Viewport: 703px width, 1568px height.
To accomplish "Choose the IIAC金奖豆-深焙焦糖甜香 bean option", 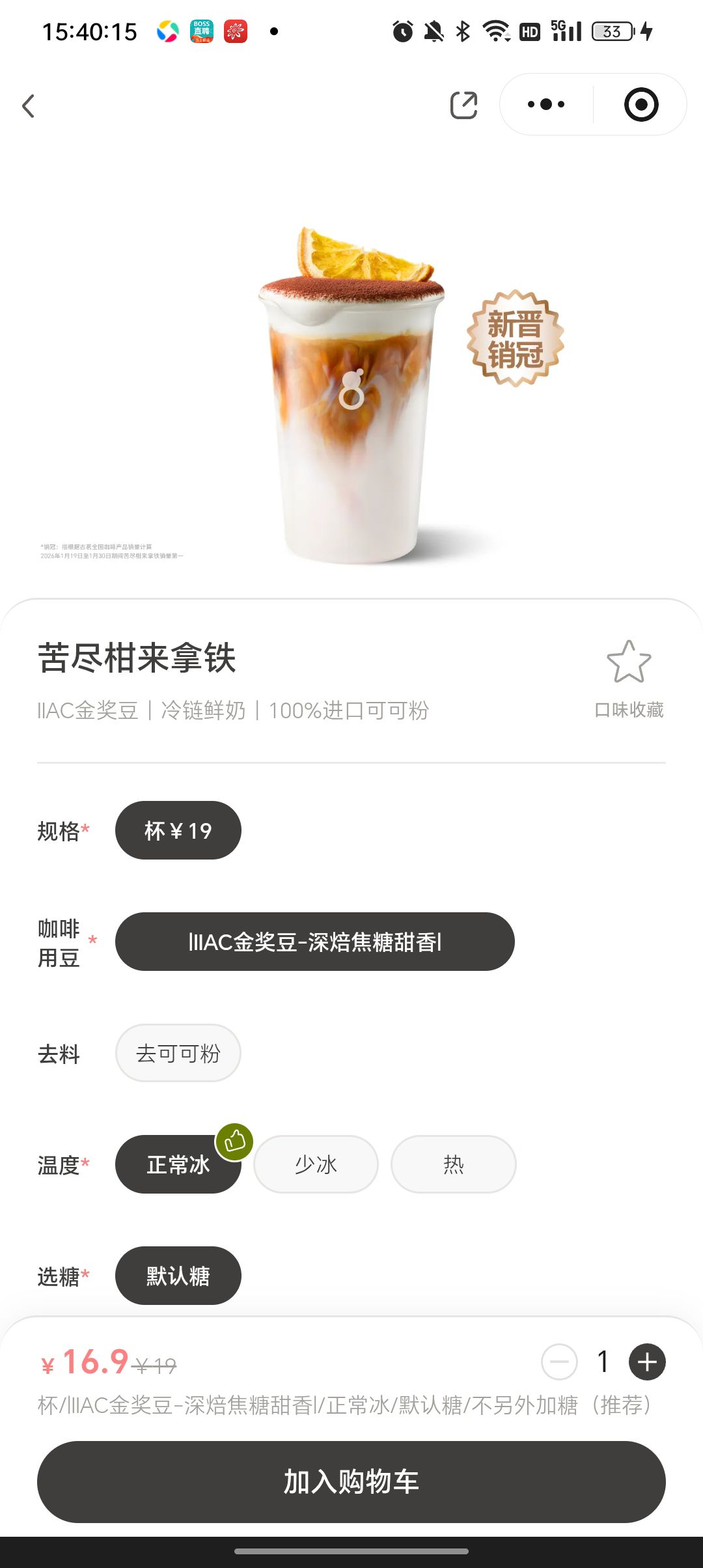I will [315, 942].
